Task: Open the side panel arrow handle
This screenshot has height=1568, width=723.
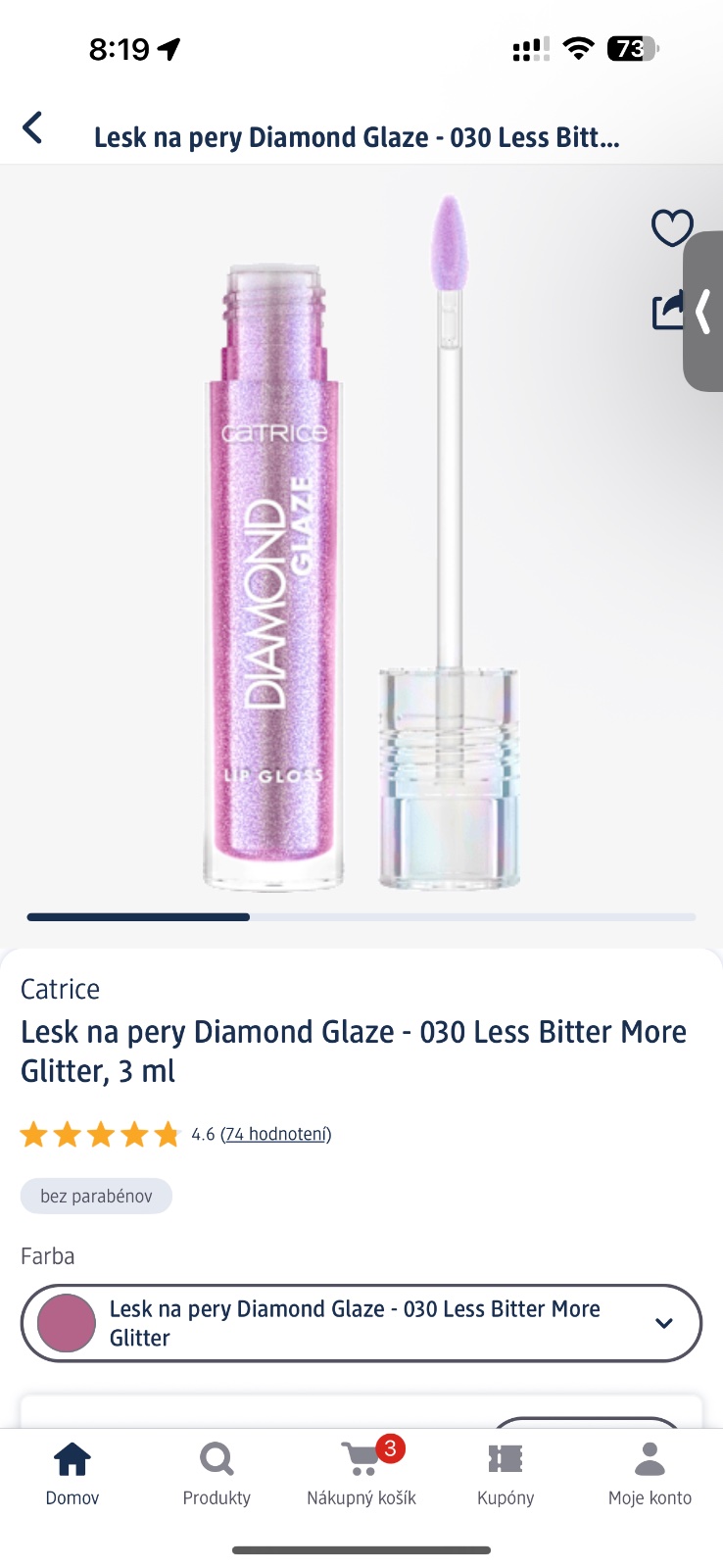Action: (703, 312)
